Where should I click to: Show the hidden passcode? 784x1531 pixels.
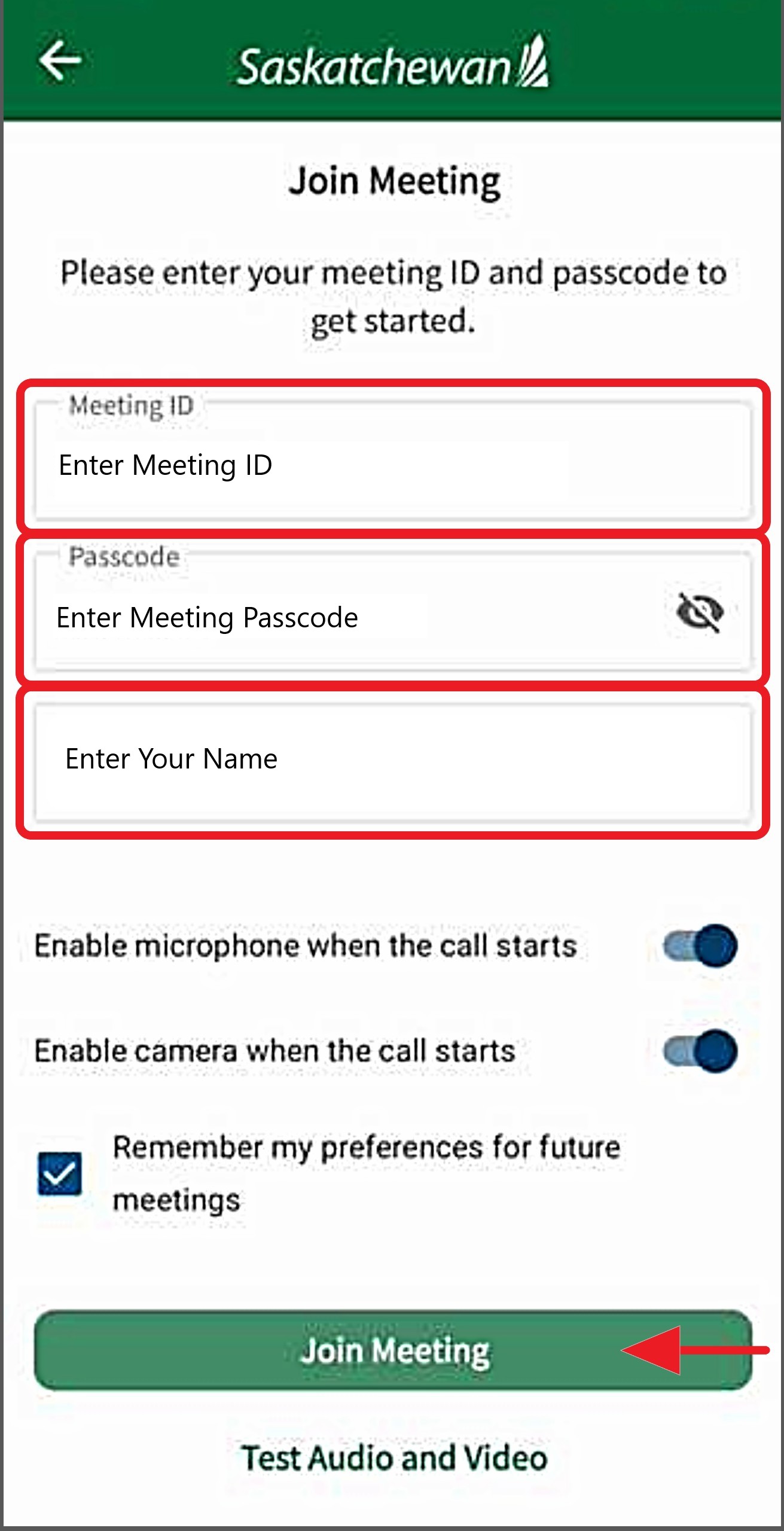[700, 612]
